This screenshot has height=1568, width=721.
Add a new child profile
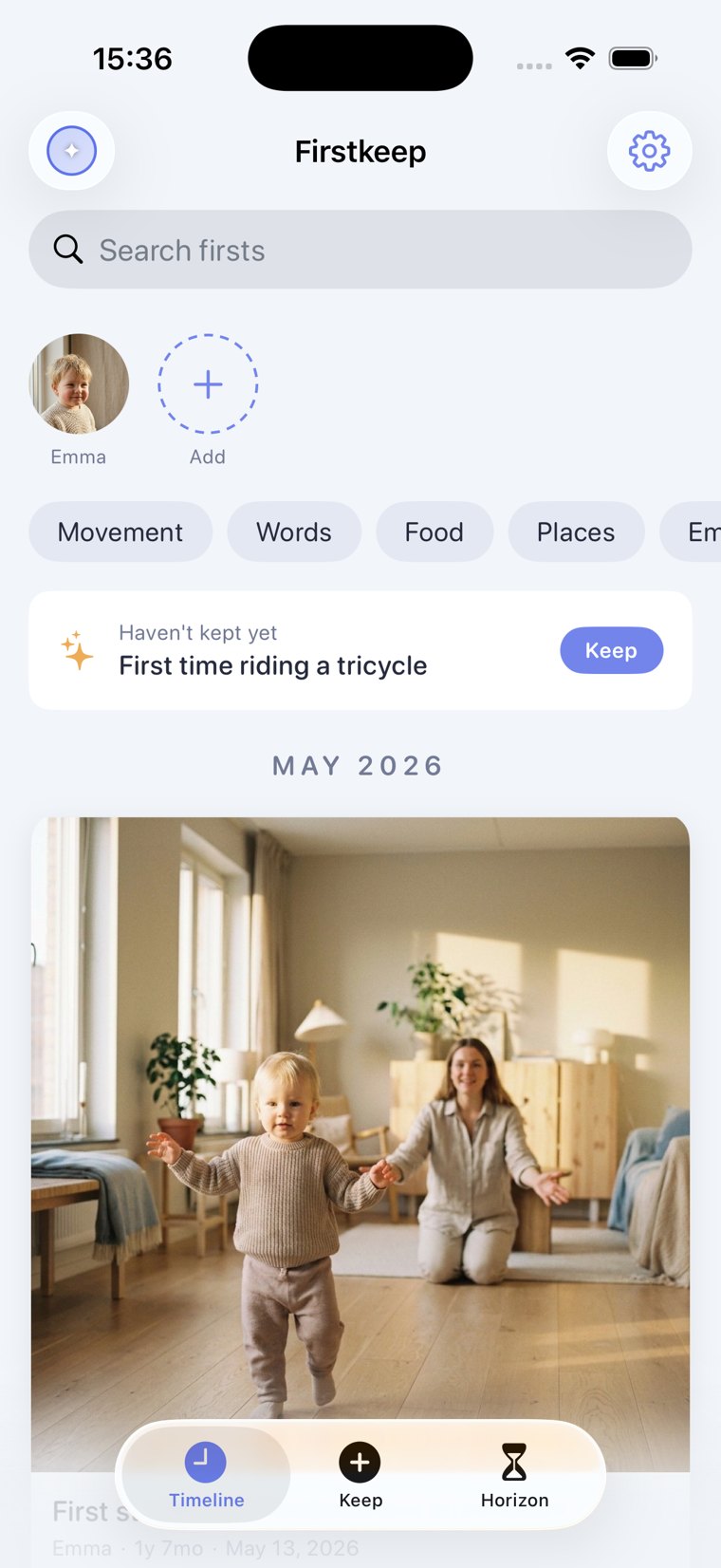tap(208, 383)
